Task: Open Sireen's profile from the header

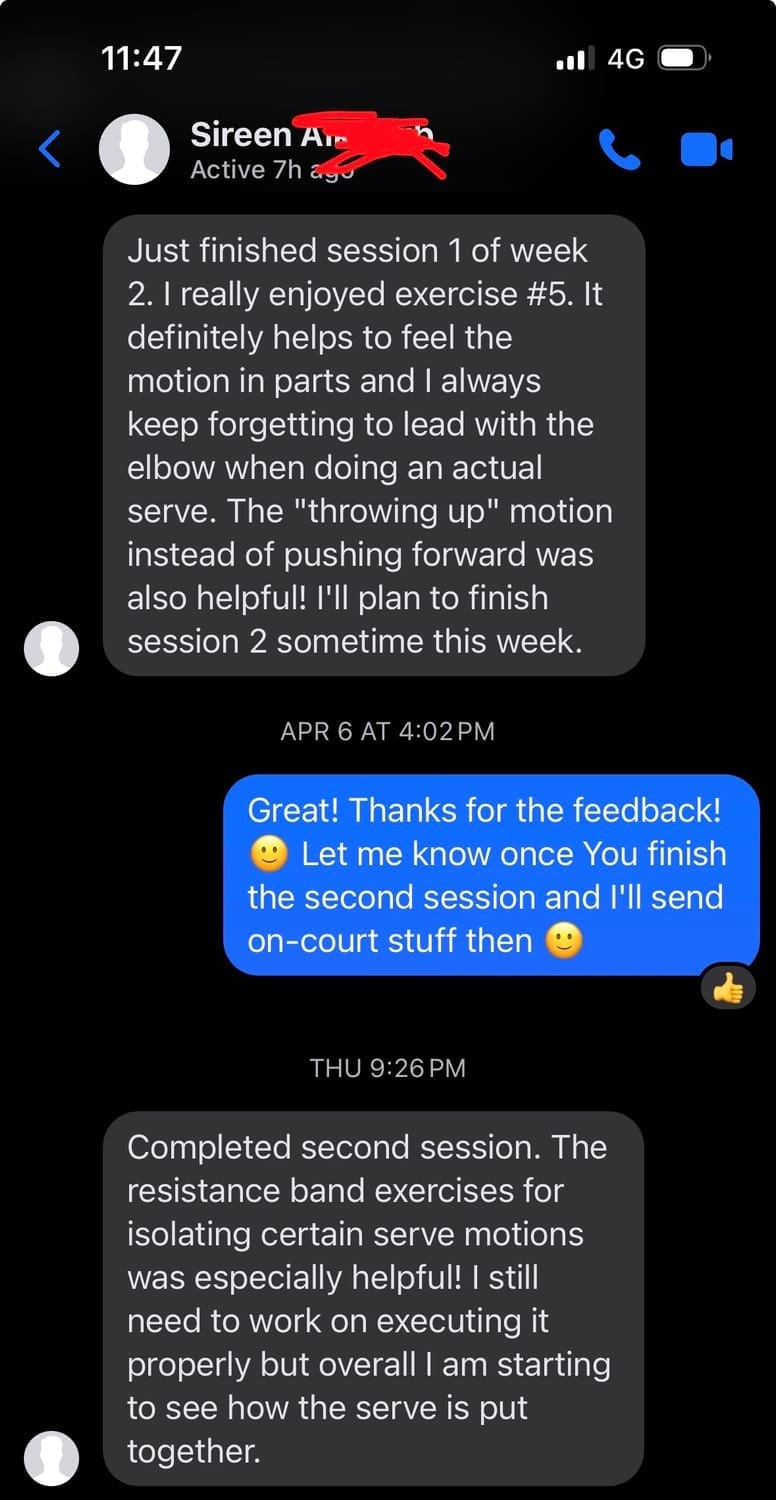Action: click(135, 150)
